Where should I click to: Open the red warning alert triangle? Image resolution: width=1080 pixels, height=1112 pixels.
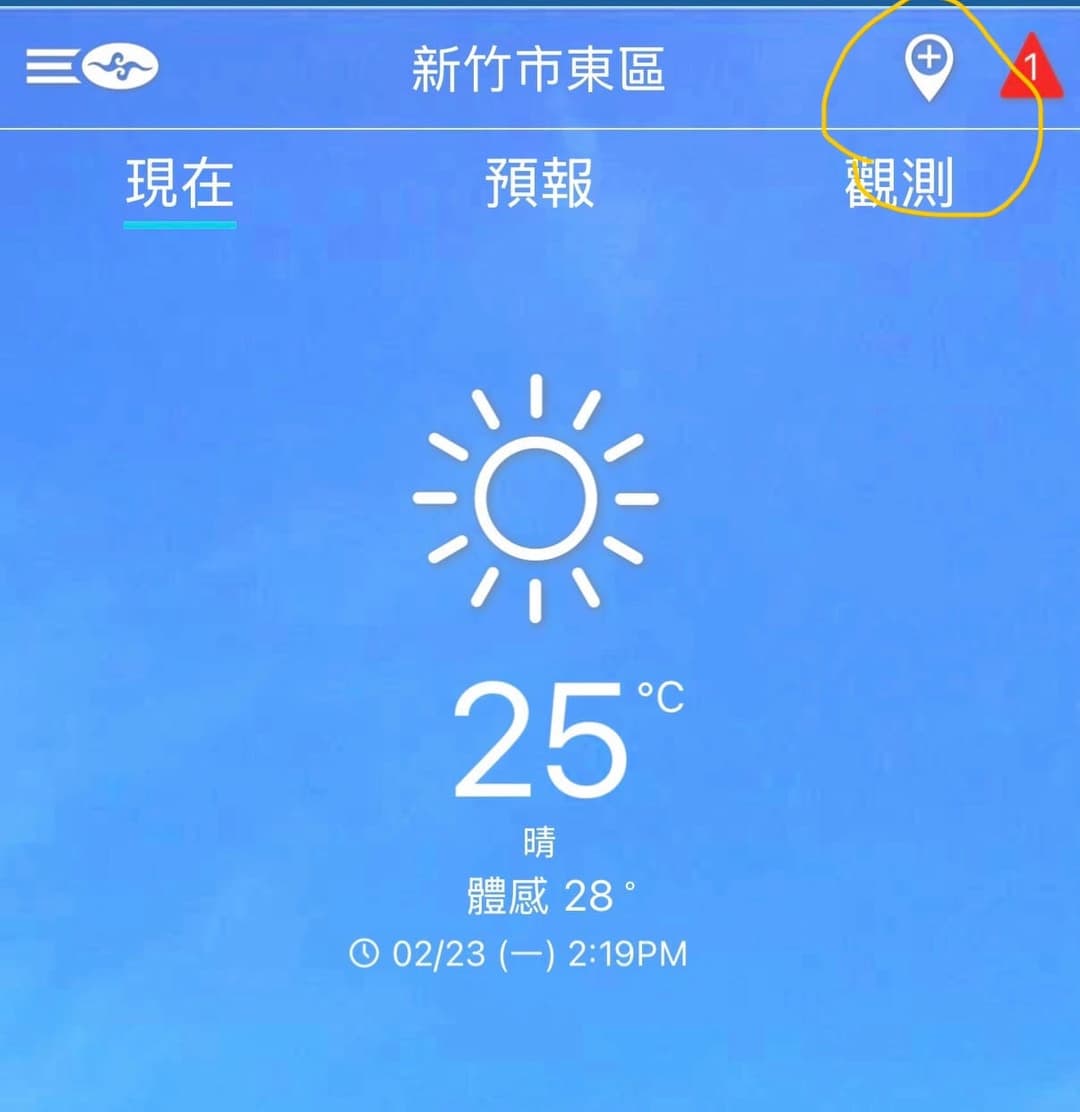[x=1030, y=66]
